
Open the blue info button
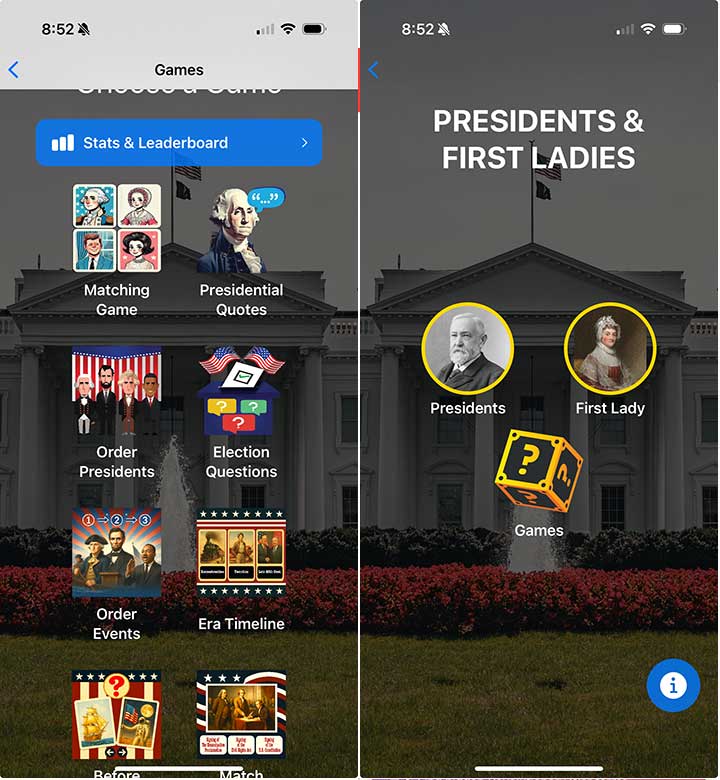point(673,685)
